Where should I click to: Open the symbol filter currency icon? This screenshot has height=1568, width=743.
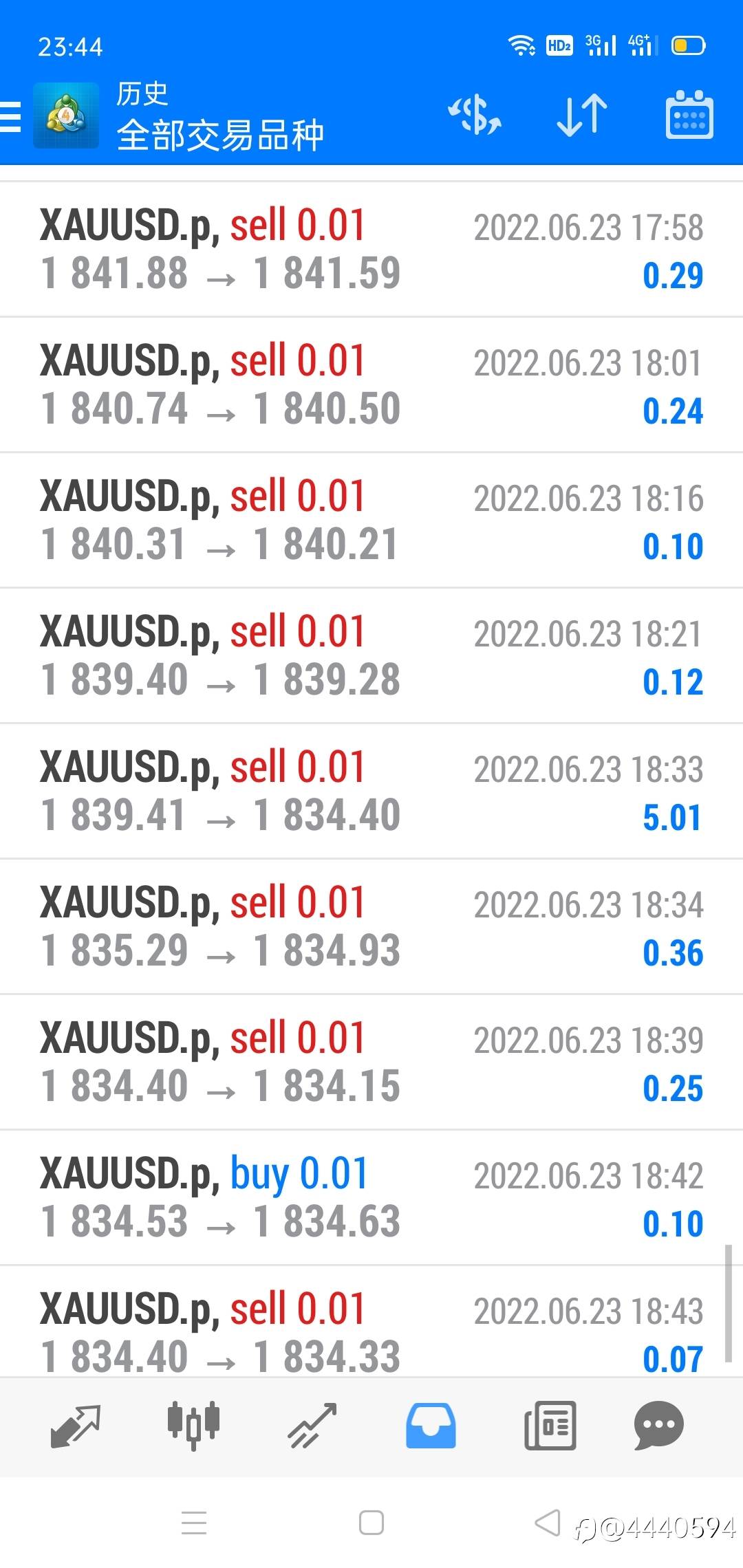(475, 115)
